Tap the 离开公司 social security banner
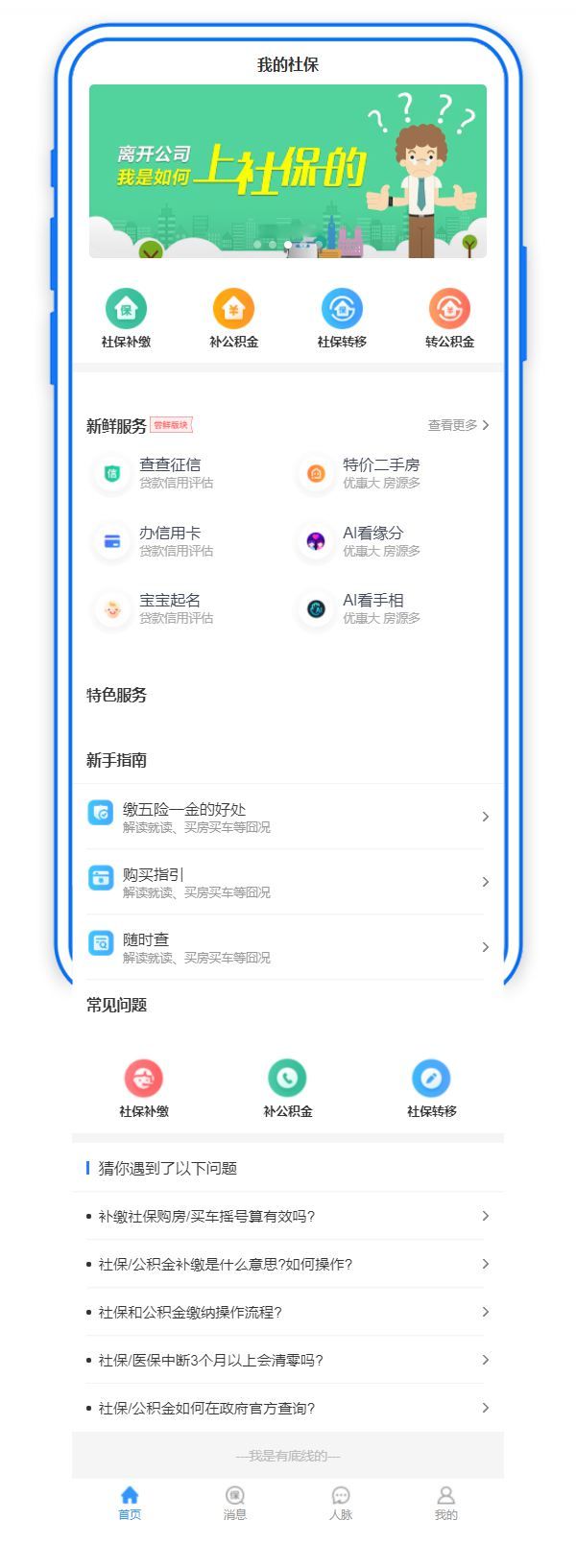Viewport: 576px width, 1568px height. (288, 171)
